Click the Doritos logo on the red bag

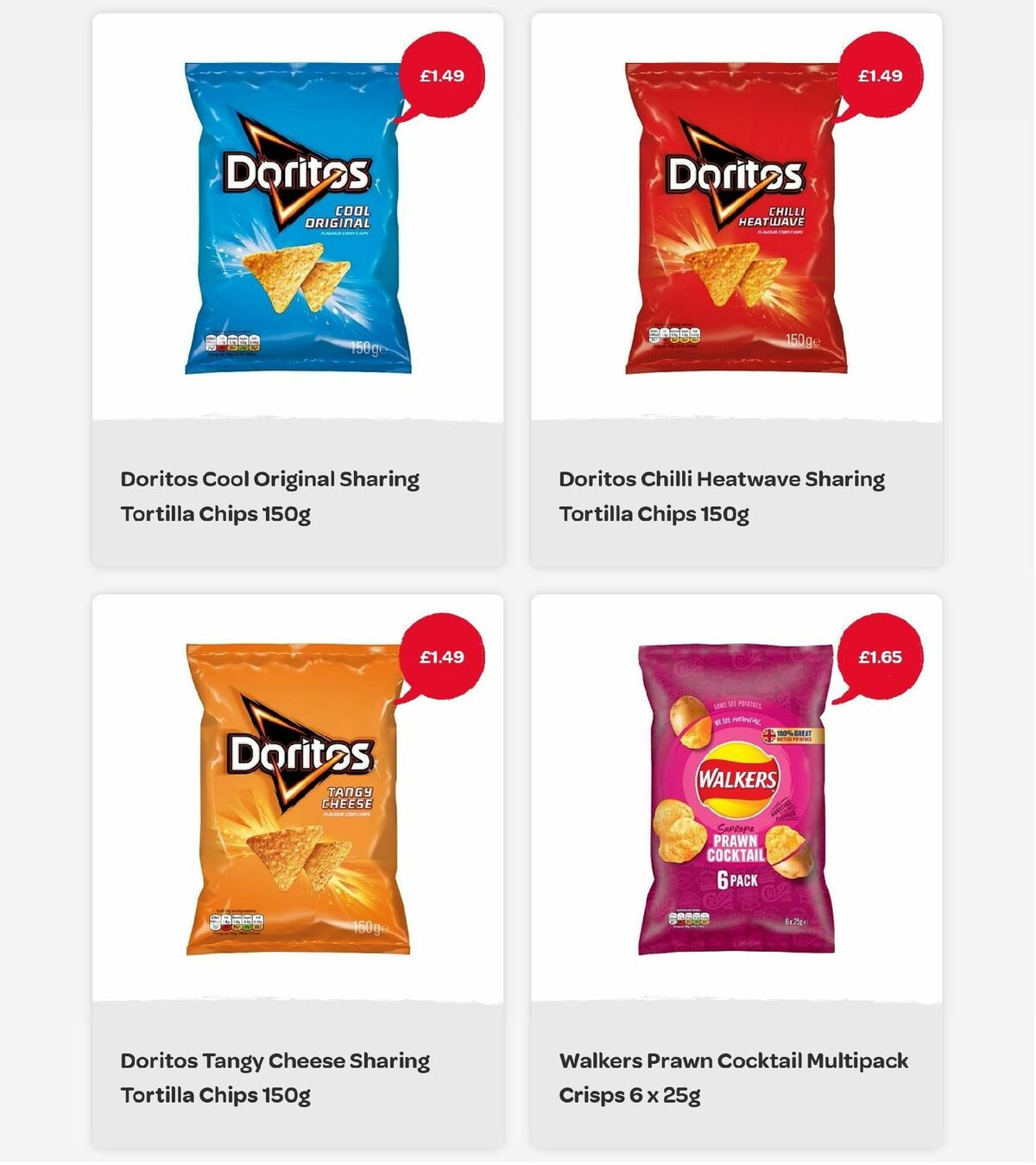click(x=737, y=175)
